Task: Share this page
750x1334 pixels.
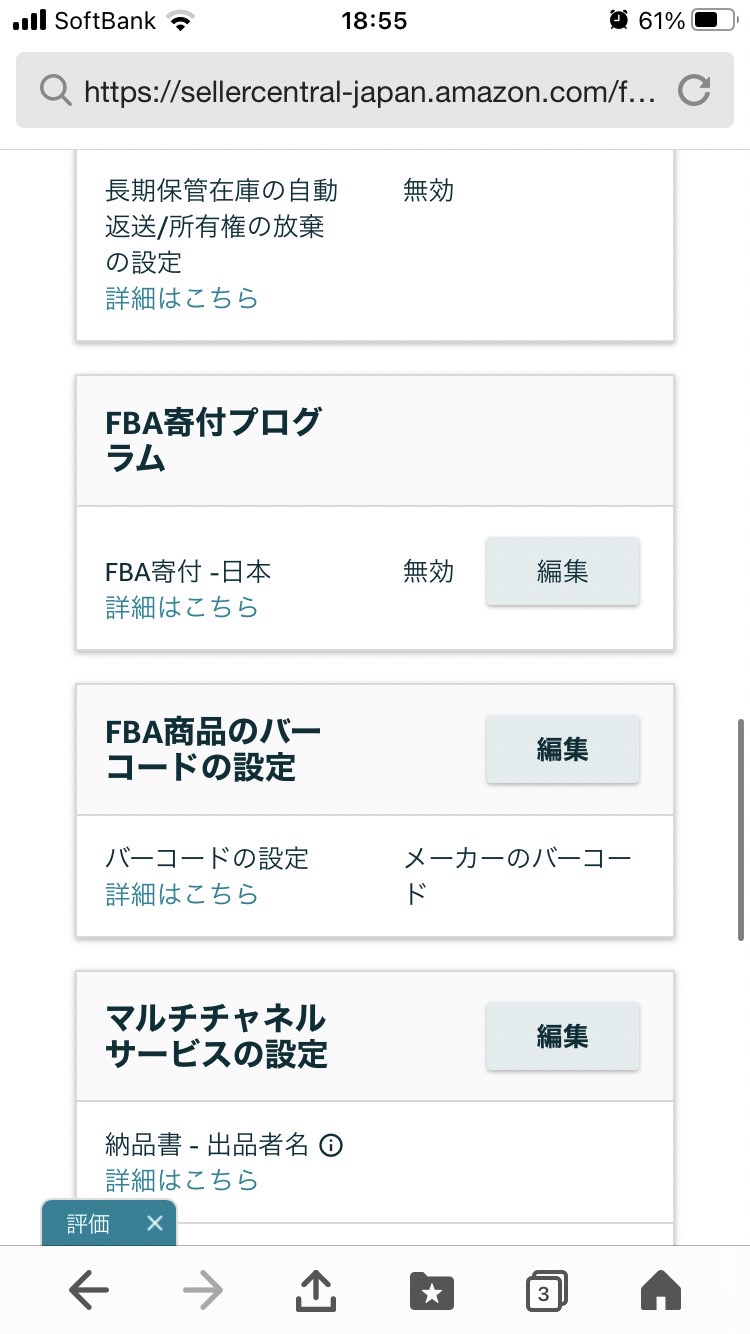Action: [x=317, y=1290]
